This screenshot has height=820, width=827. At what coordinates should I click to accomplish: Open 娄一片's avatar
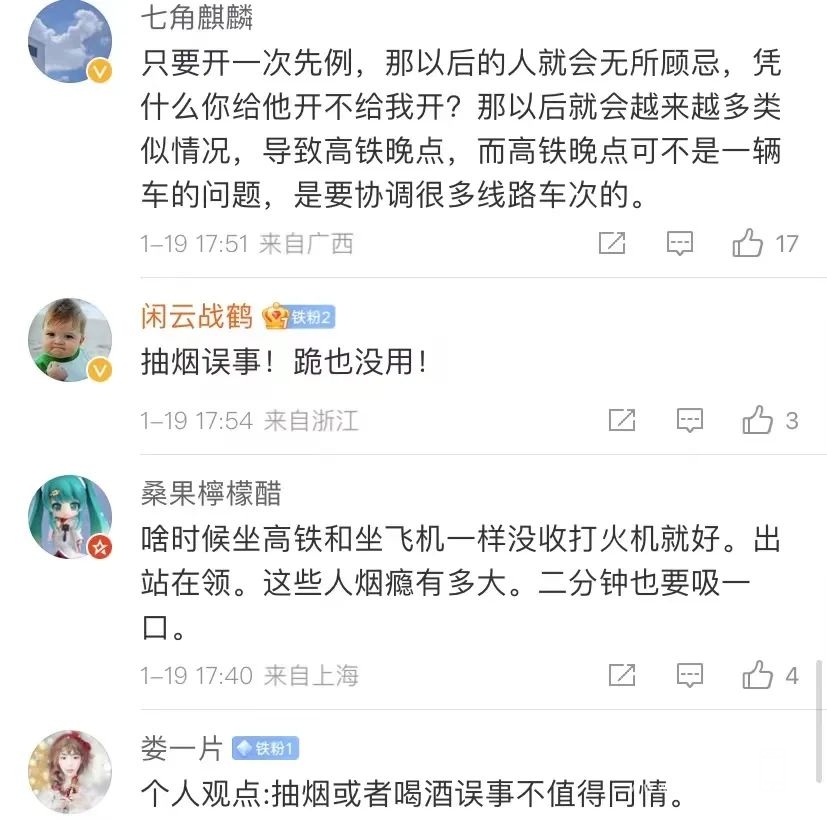pyautogui.click(x=67, y=772)
